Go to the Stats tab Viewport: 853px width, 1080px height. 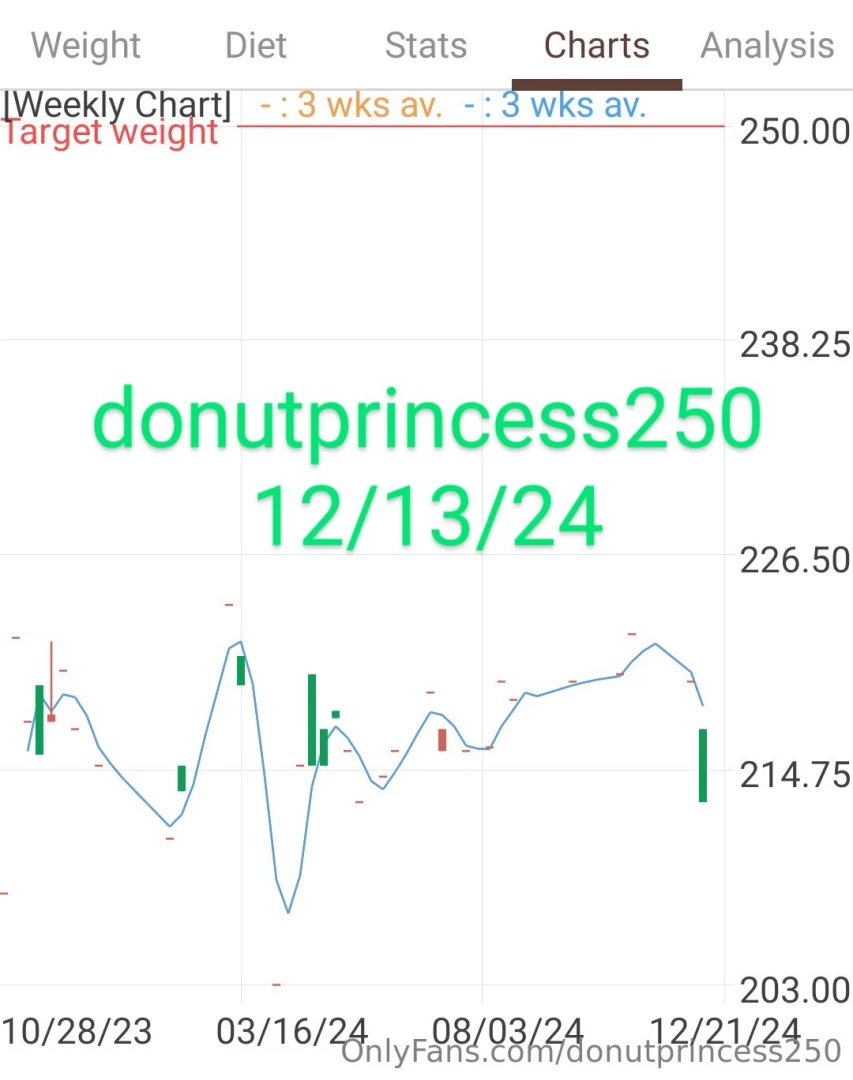[426, 46]
